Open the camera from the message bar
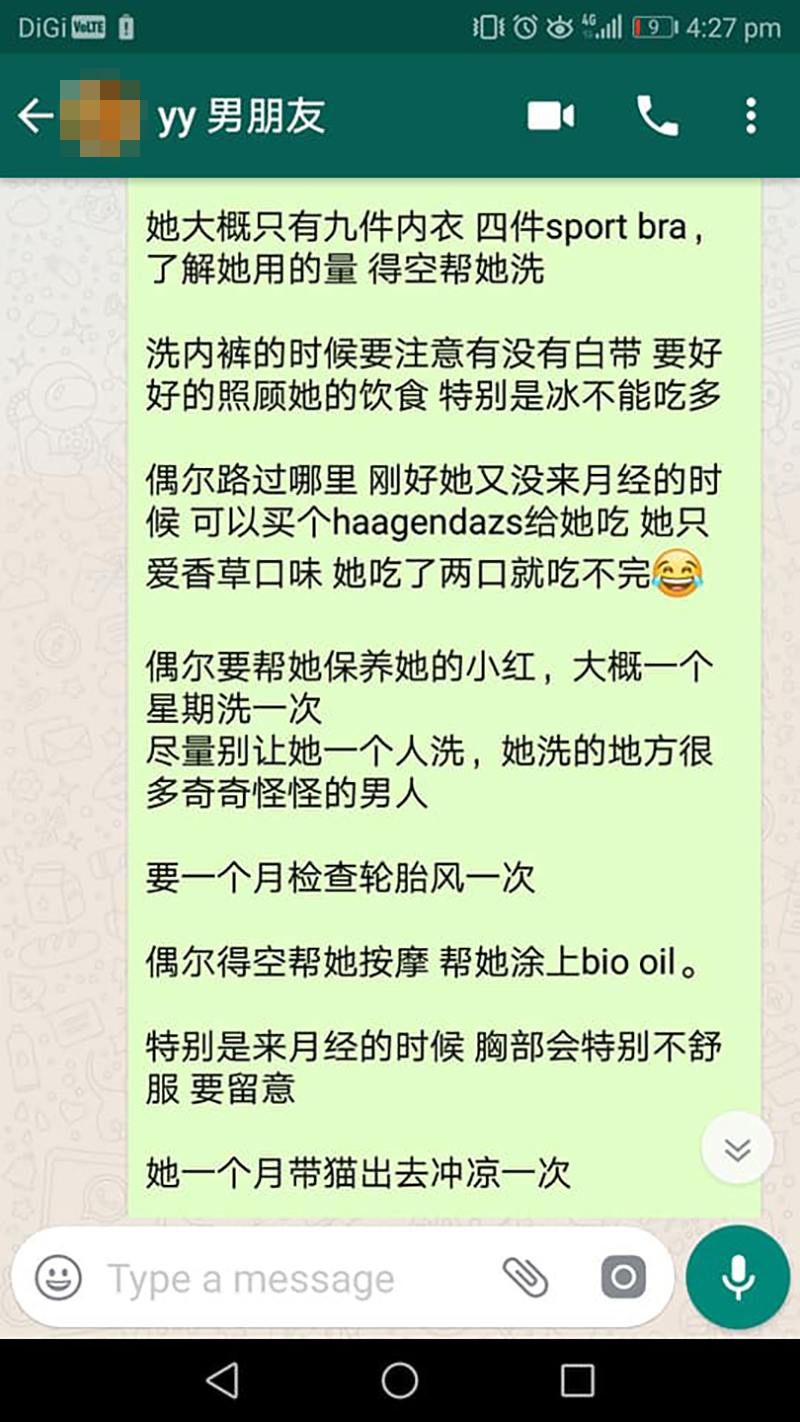This screenshot has width=800, height=1422. (622, 1277)
